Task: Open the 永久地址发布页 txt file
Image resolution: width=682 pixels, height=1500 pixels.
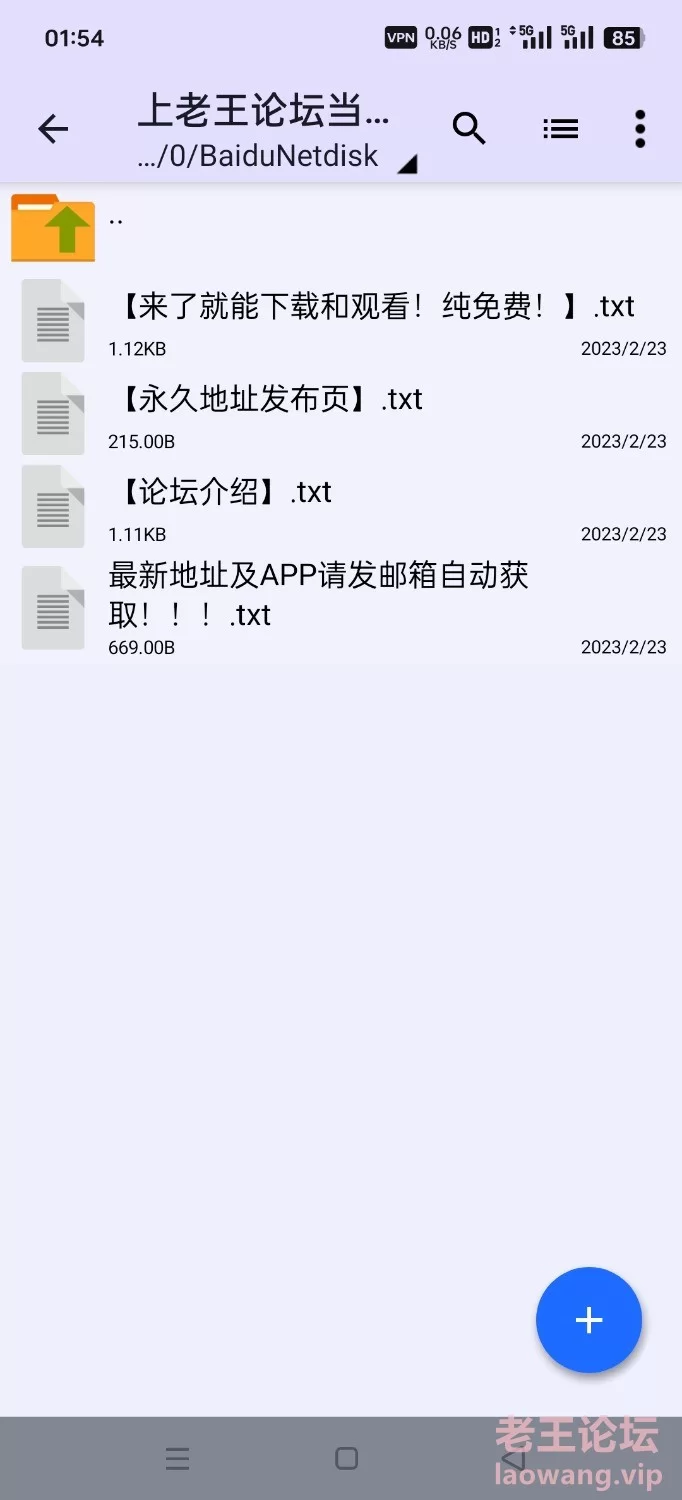Action: coord(341,412)
